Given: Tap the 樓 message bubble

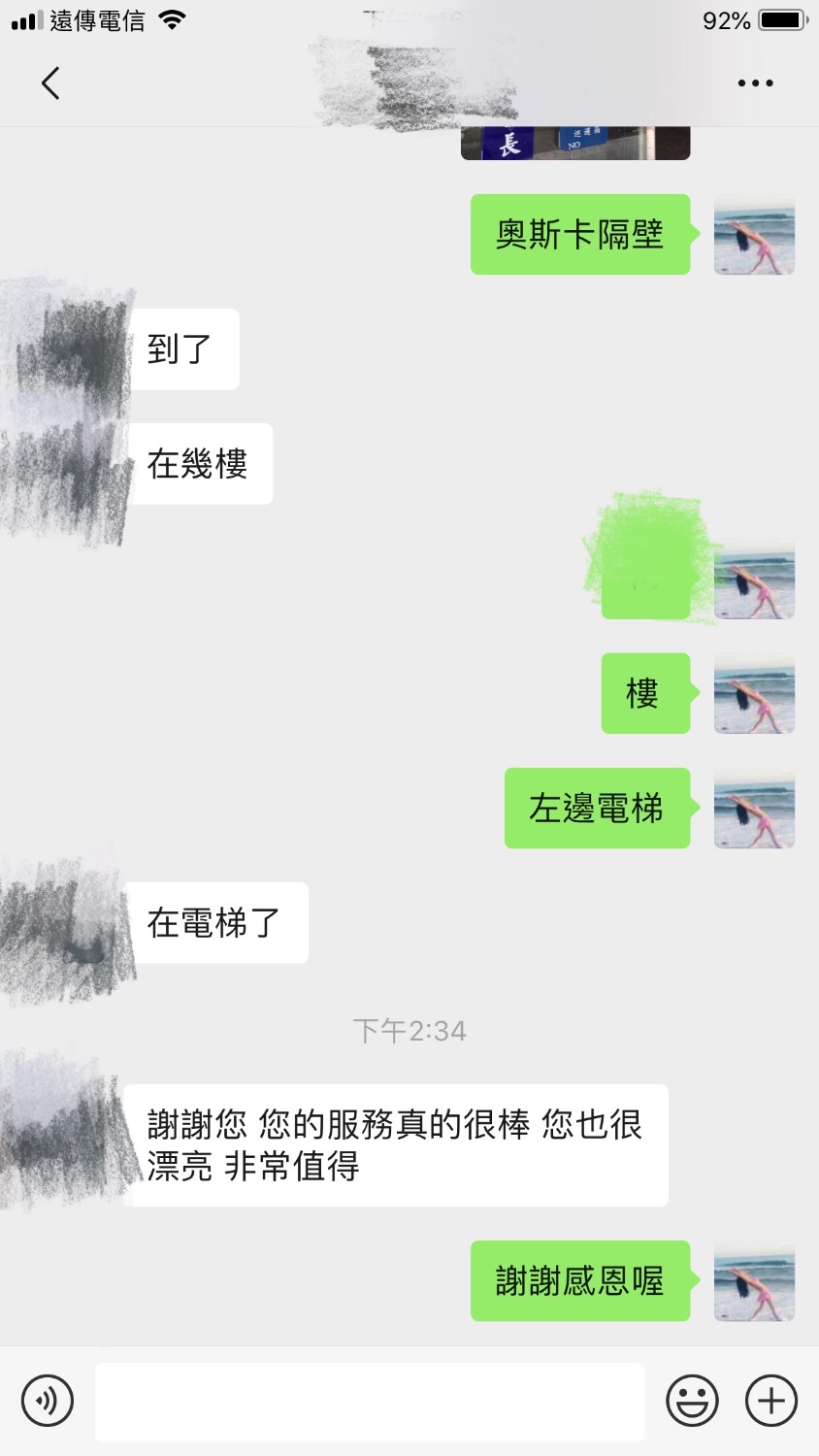Looking at the screenshot, I should 645,694.
